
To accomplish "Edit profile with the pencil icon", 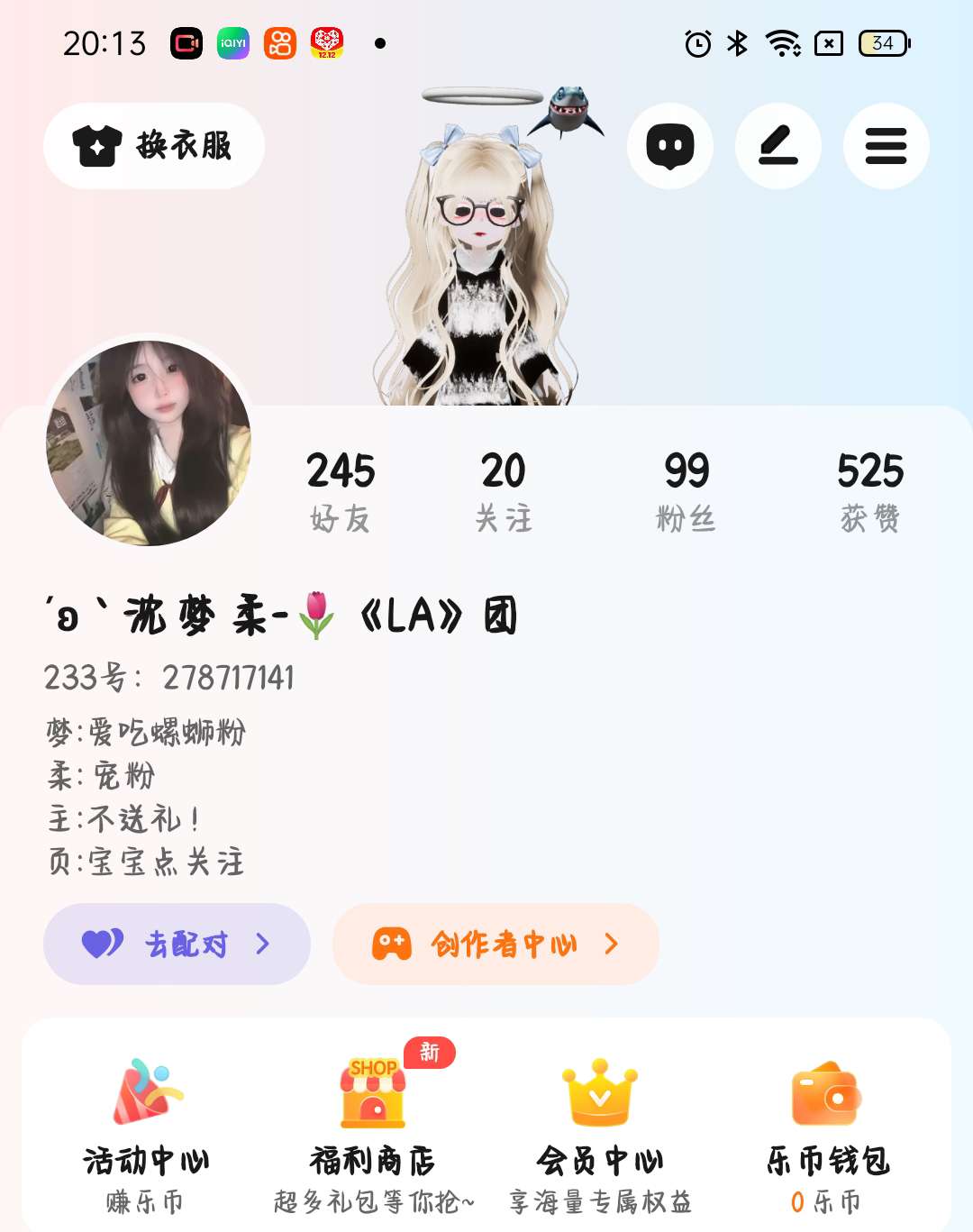I will 778,146.
